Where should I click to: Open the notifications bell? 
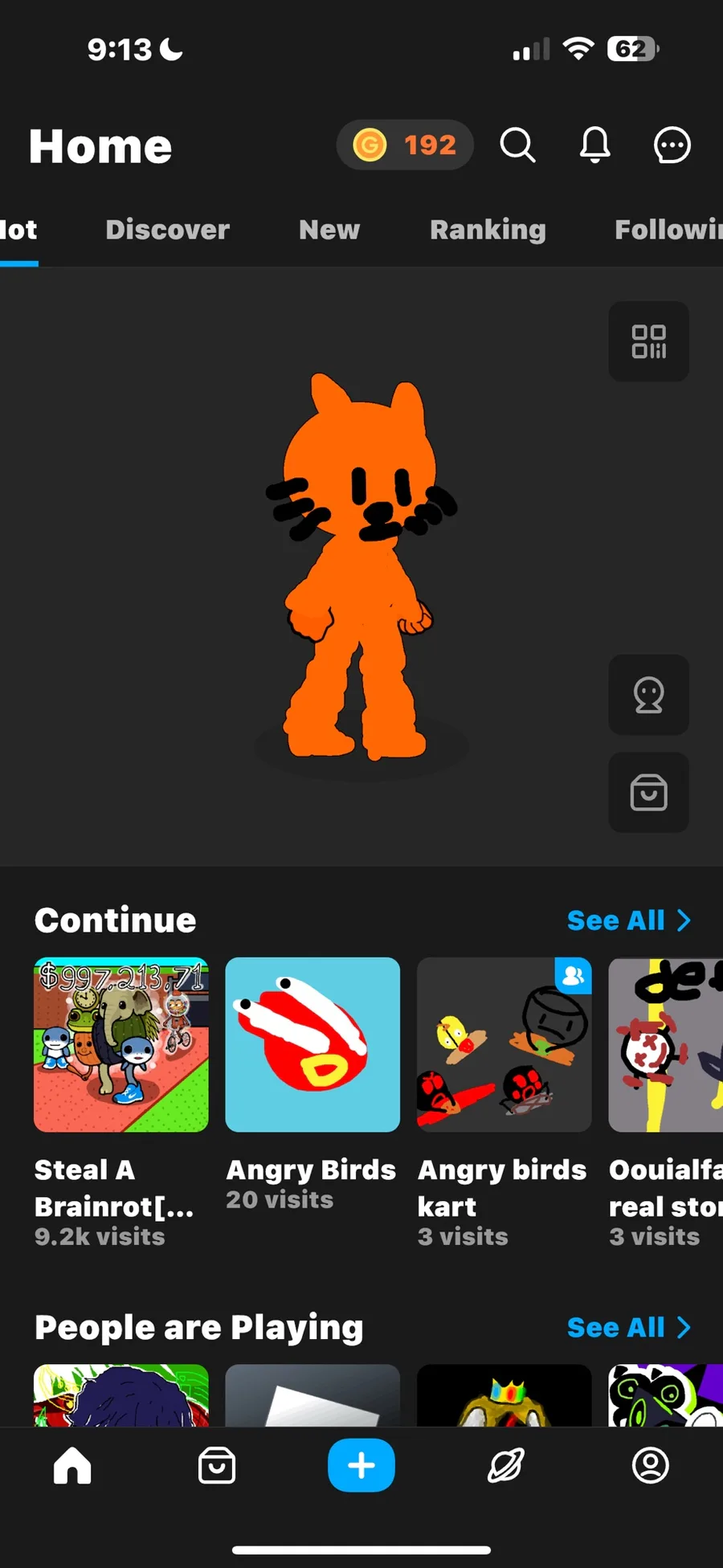coord(595,145)
